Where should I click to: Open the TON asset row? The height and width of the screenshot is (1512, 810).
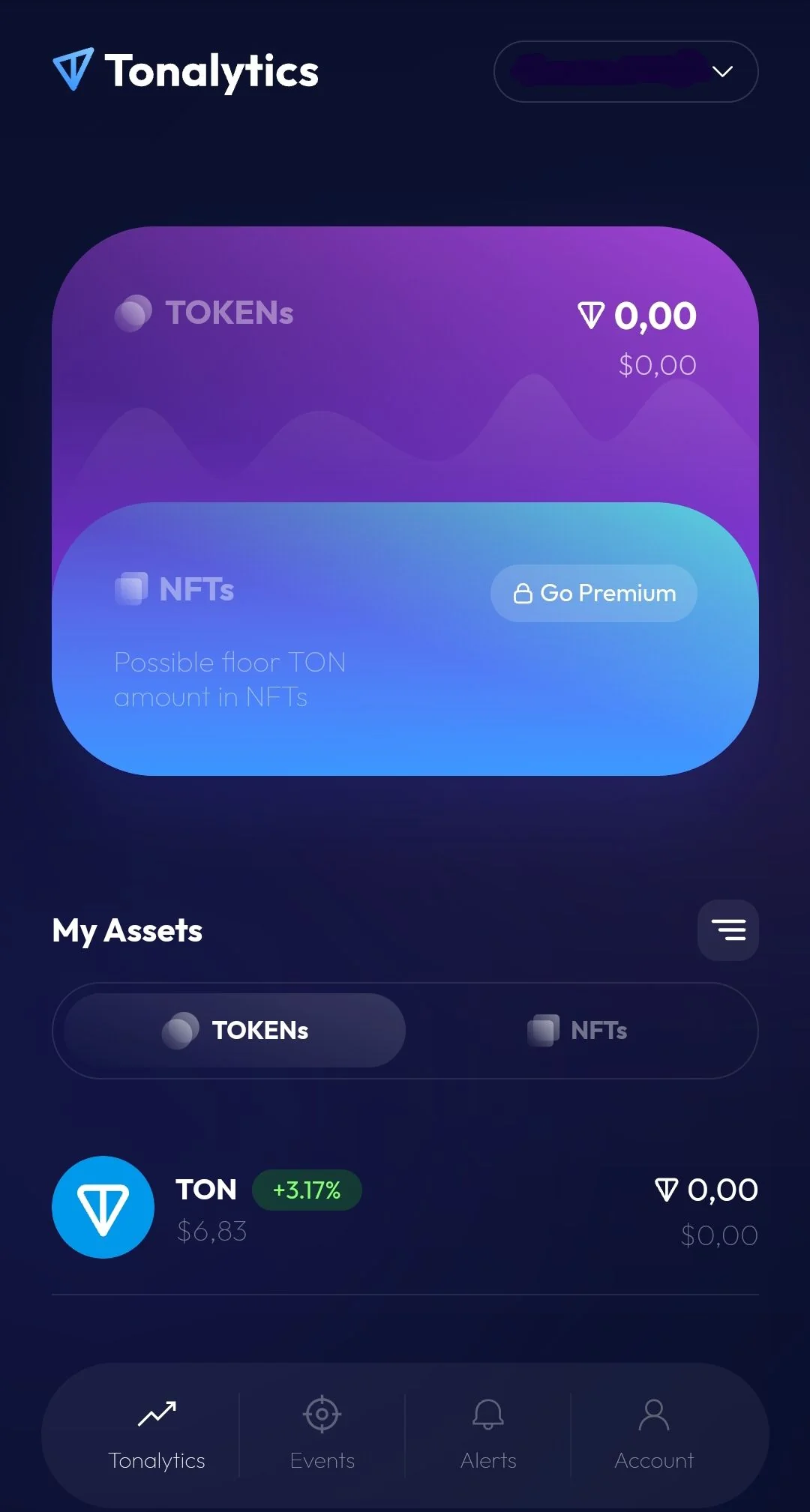pos(405,1207)
